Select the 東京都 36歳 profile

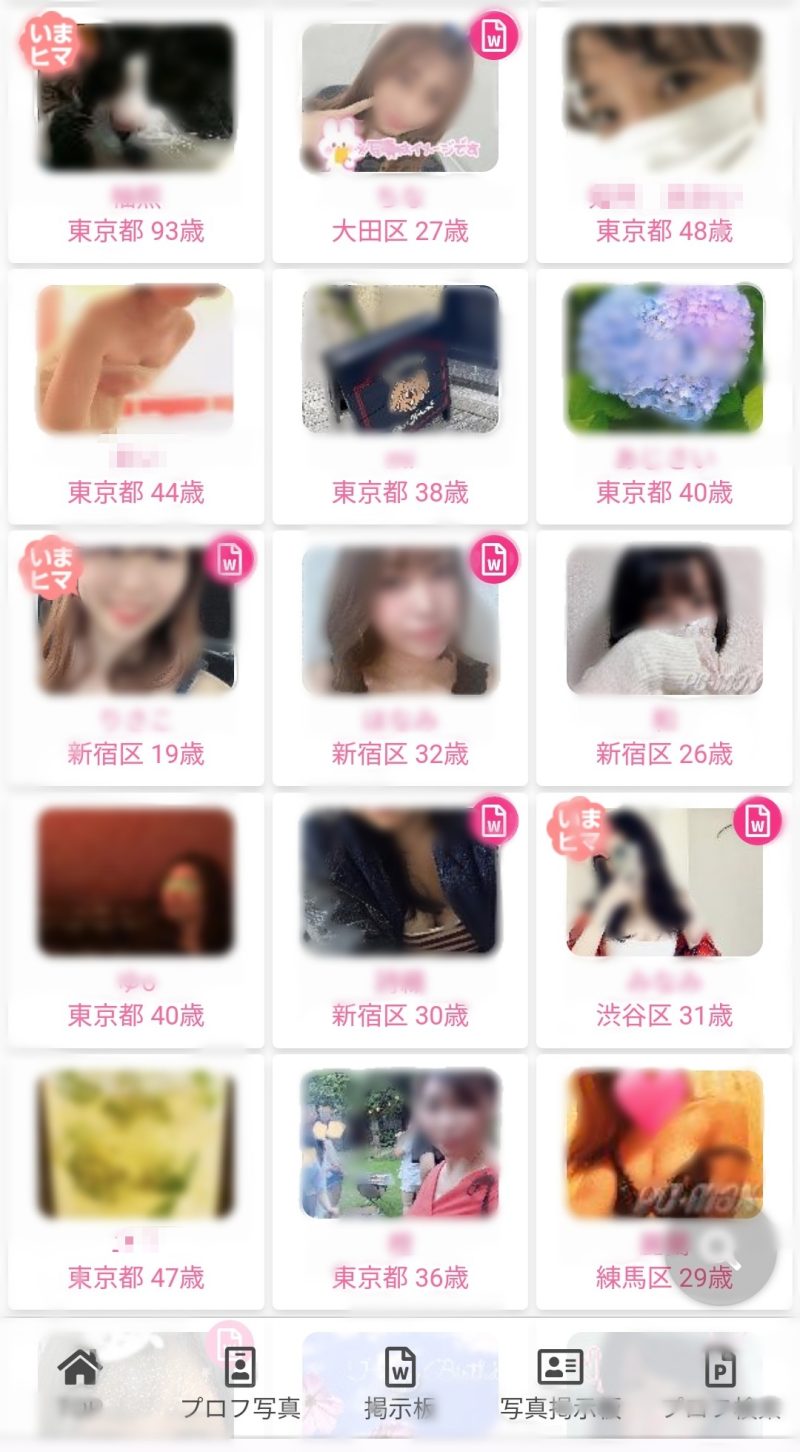(400, 1181)
